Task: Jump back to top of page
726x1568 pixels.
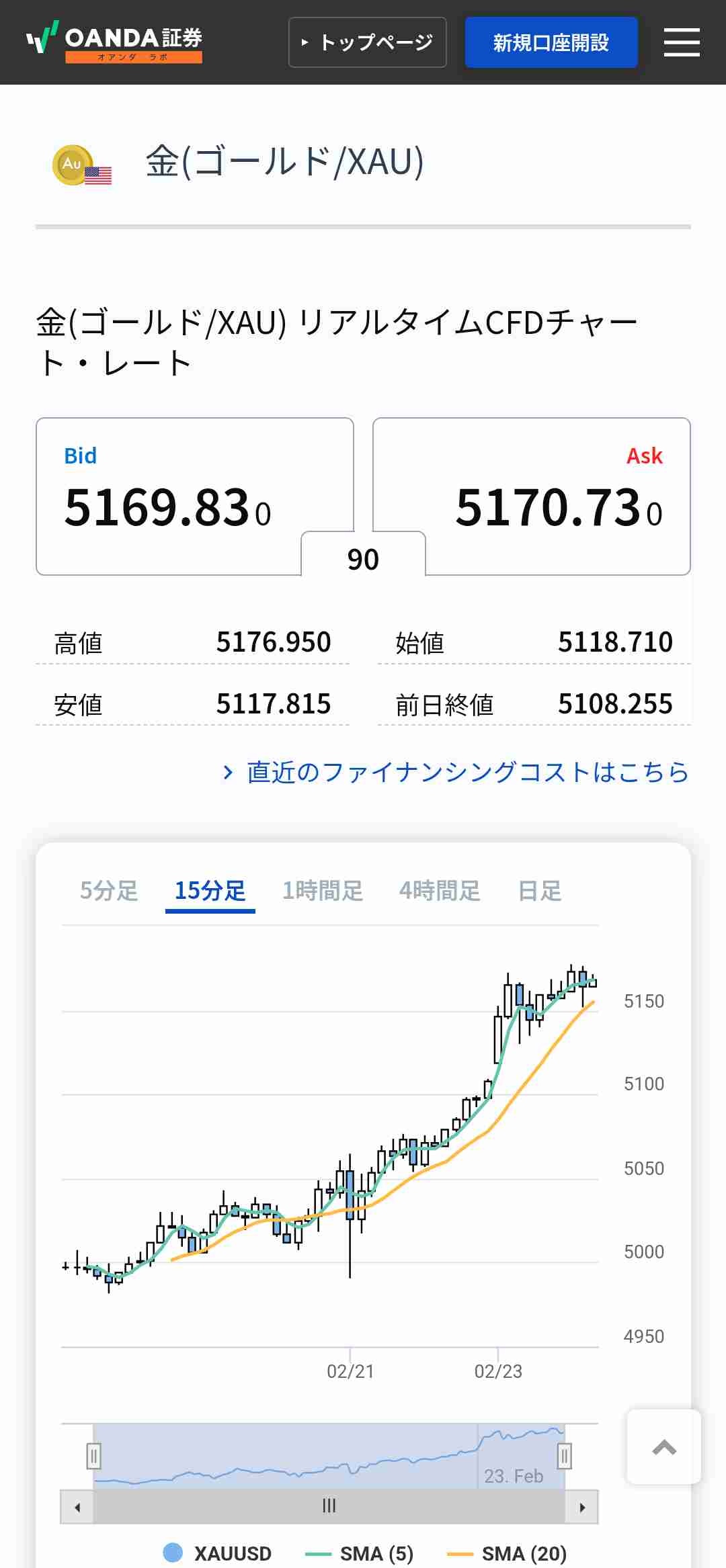Action: pyautogui.click(x=663, y=1447)
